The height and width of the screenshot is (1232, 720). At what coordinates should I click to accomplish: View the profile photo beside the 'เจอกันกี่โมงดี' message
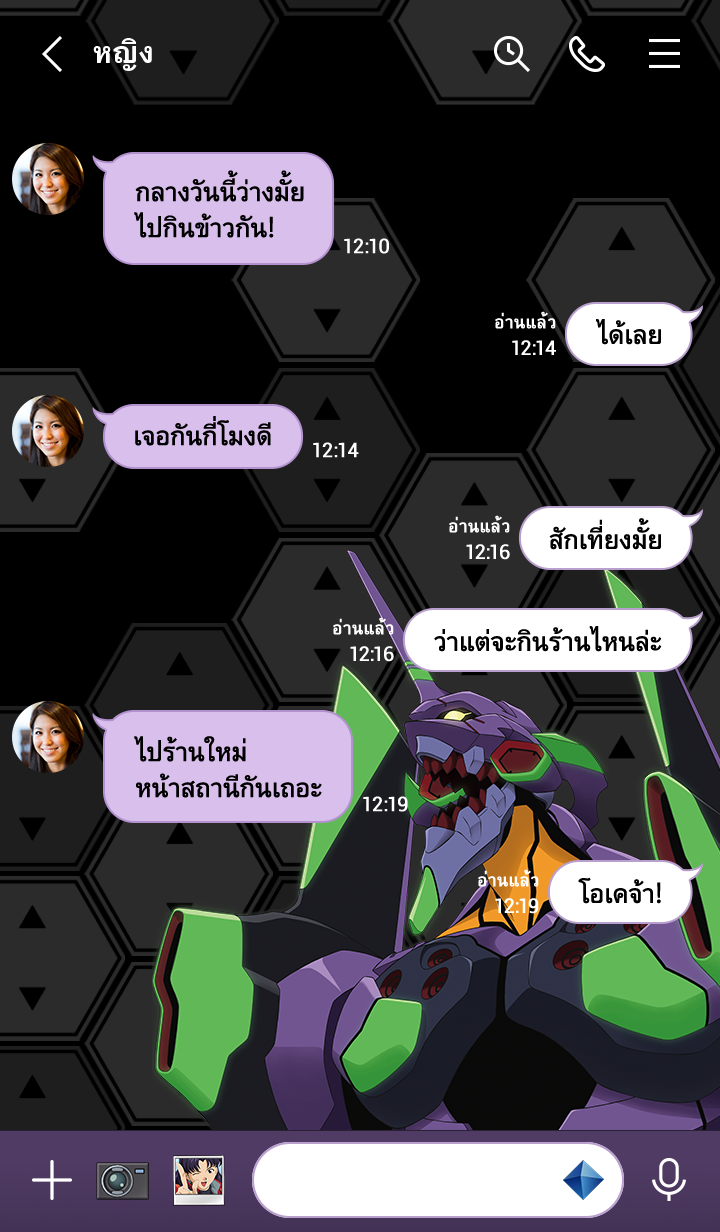coord(48,431)
